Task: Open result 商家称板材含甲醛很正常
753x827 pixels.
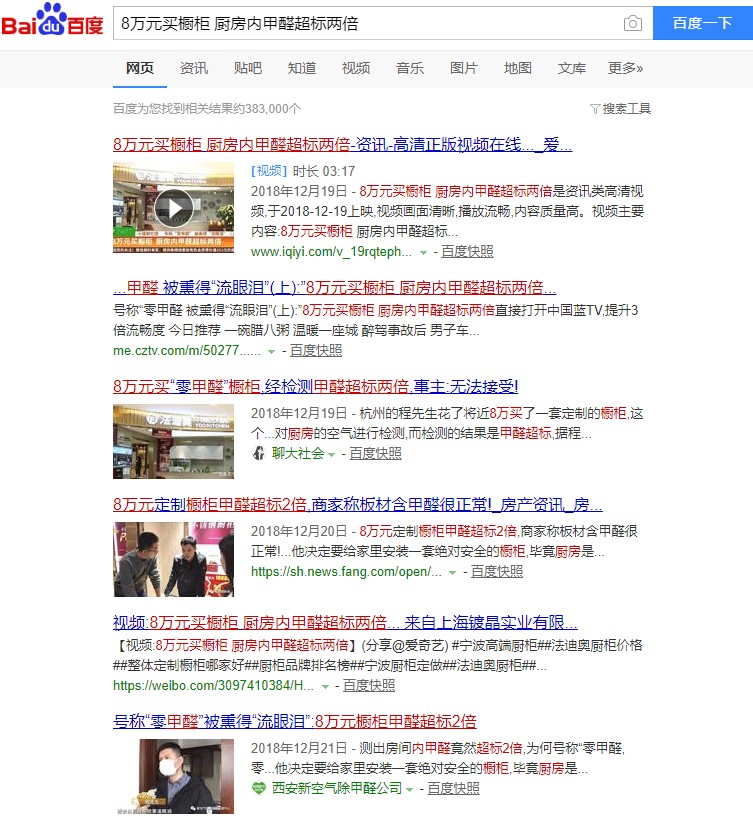Action: point(357,504)
